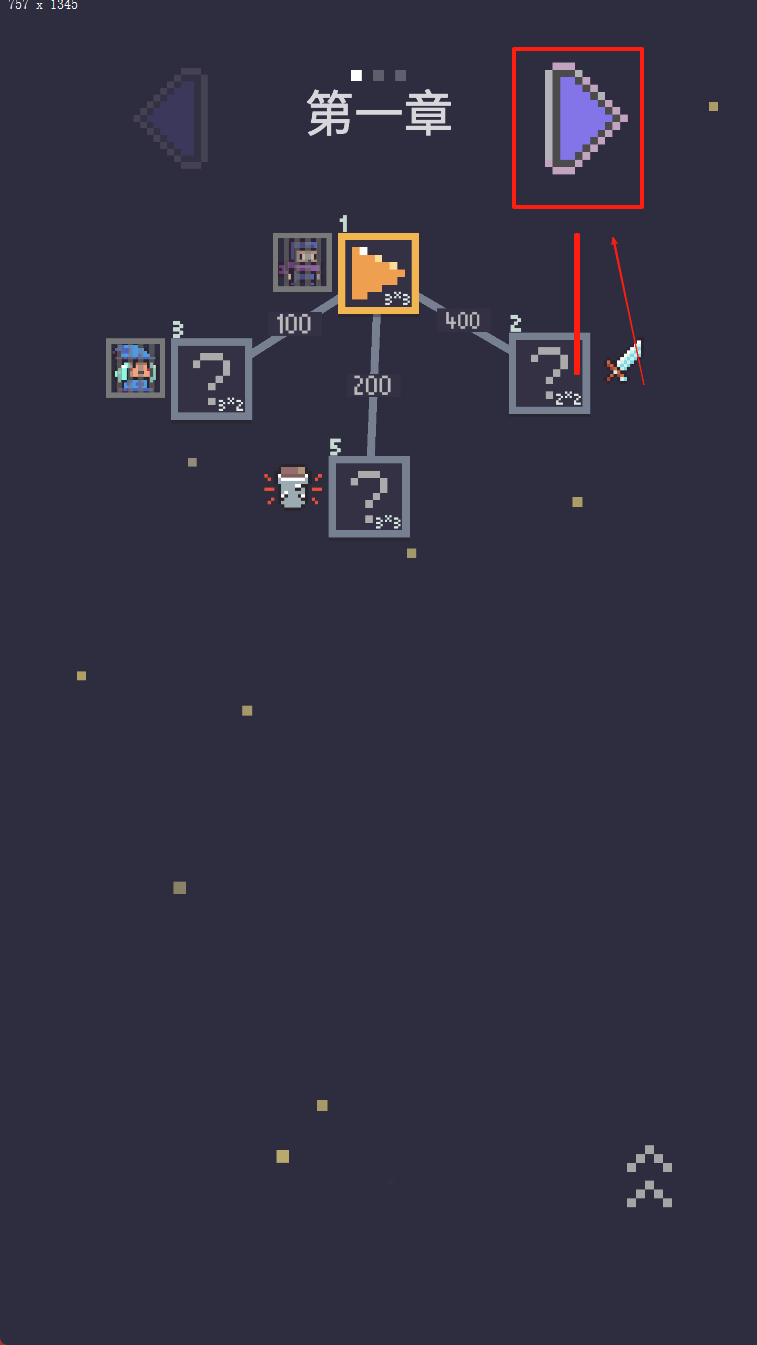Tap the caged blue-haired character

[135, 367]
